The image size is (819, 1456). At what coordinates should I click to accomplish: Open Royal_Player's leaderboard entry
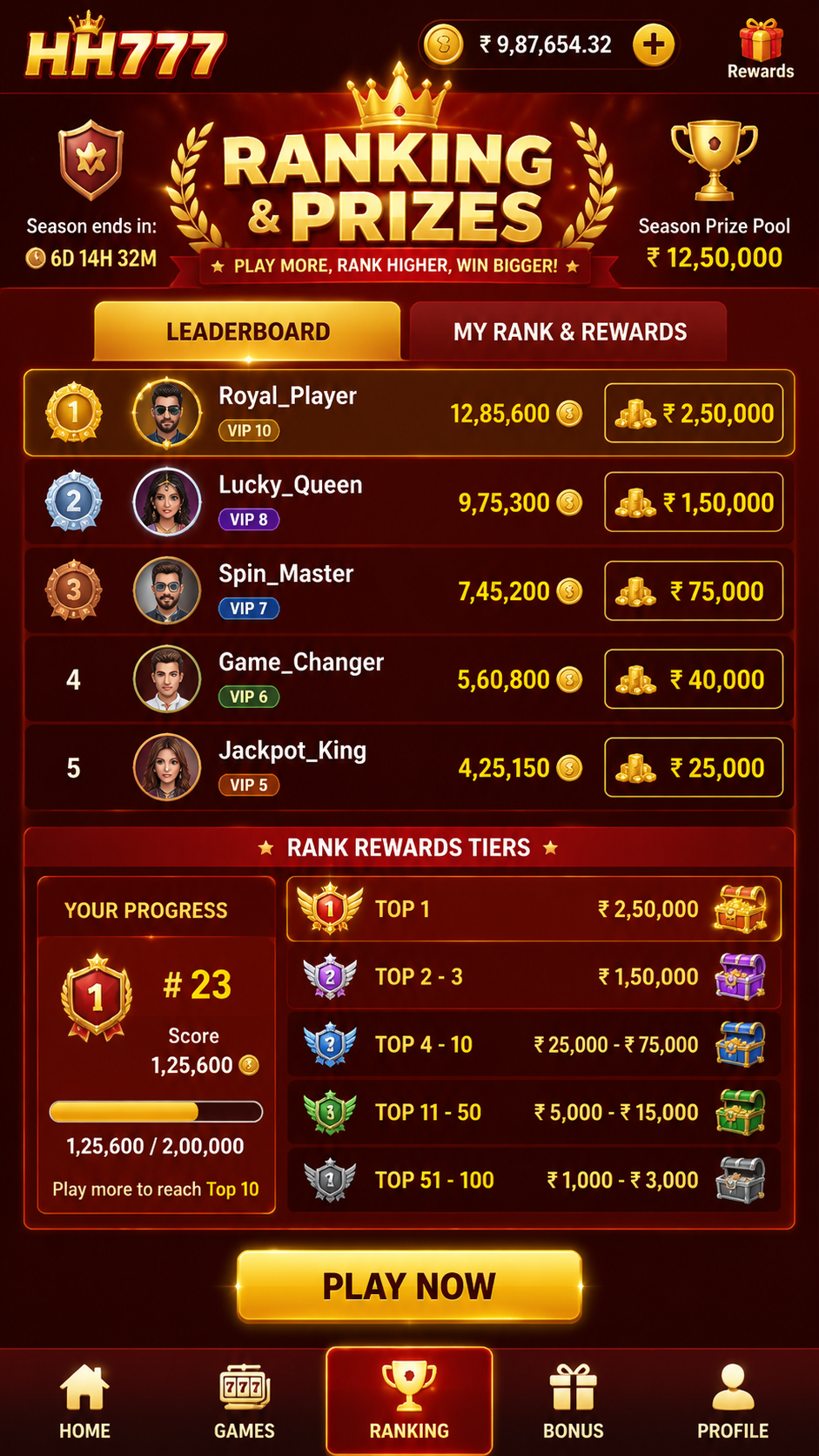pos(409,413)
